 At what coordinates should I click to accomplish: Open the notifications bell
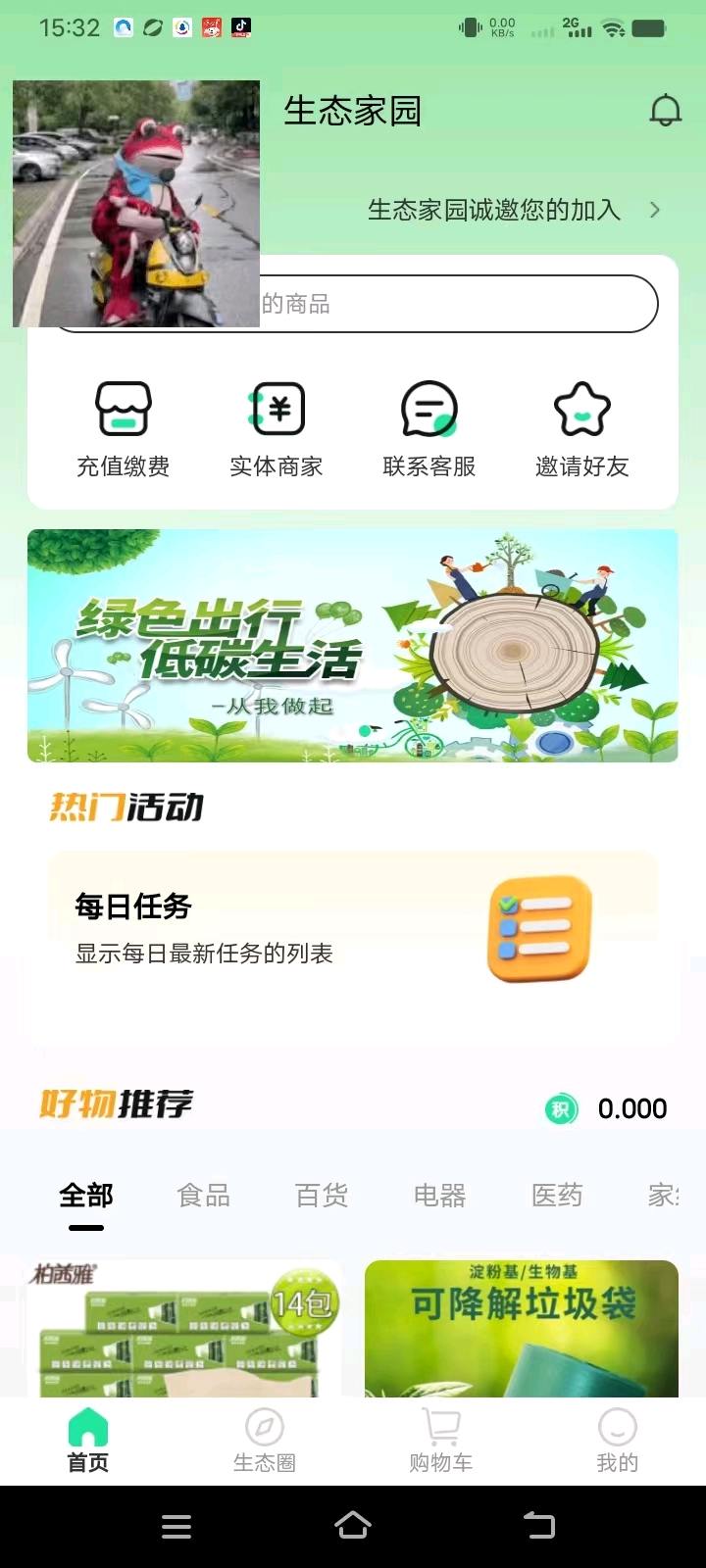[x=665, y=110]
